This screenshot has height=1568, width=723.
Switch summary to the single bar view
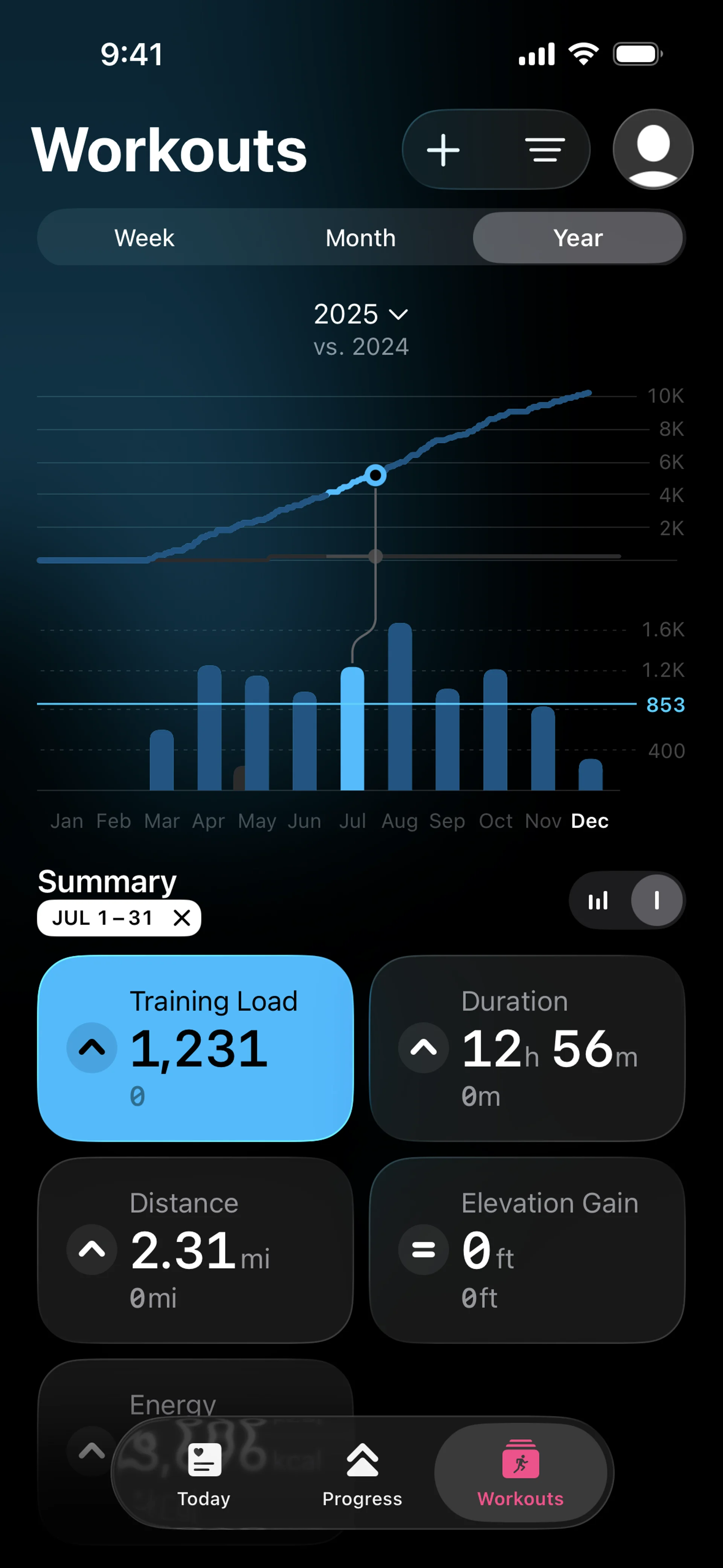[x=656, y=901]
